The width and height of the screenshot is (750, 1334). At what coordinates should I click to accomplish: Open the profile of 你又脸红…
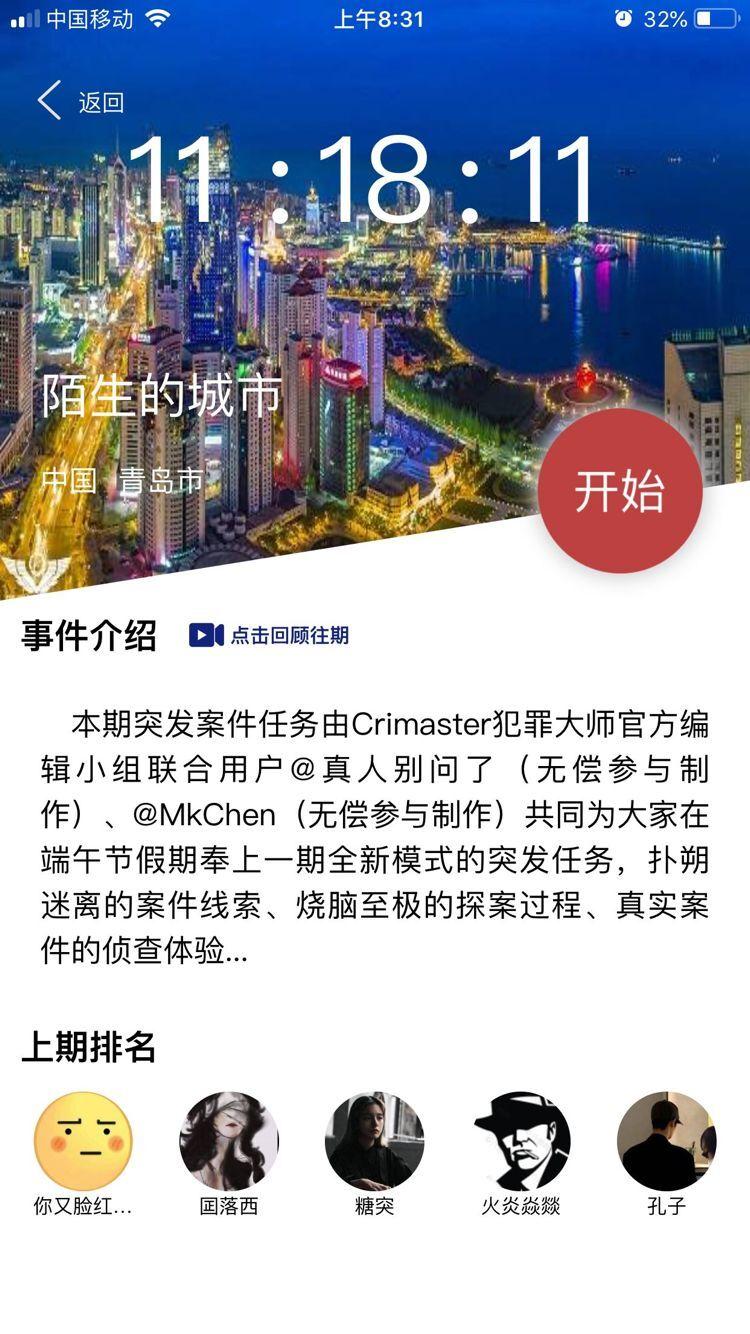click(x=83, y=1142)
